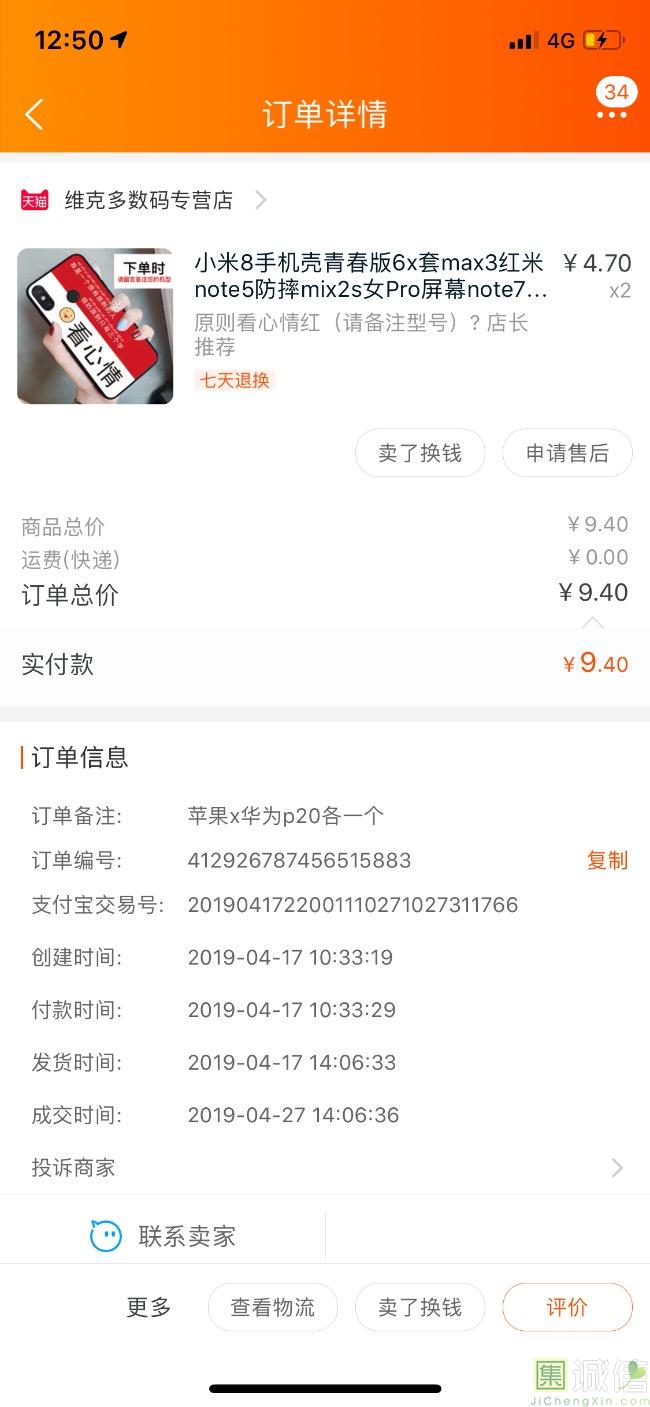Open the 小米8手机壳 product thumbnail
This screenshot has width=650, height=1407.
click(95, 326)
